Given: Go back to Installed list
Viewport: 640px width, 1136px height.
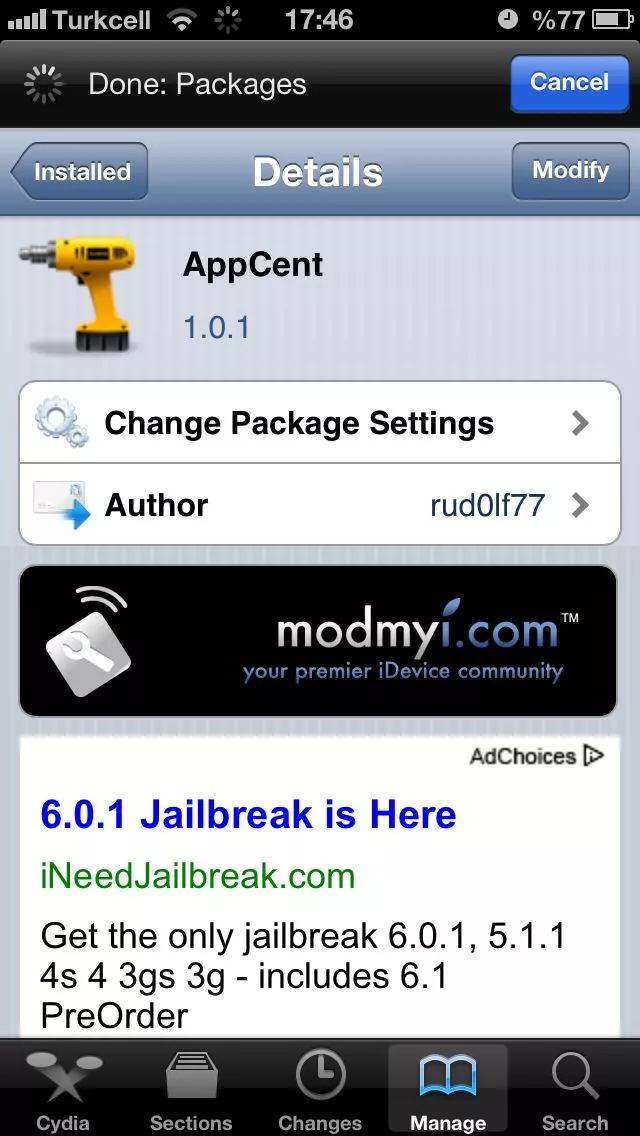Looking at the screenshot, I should (80, 172).
